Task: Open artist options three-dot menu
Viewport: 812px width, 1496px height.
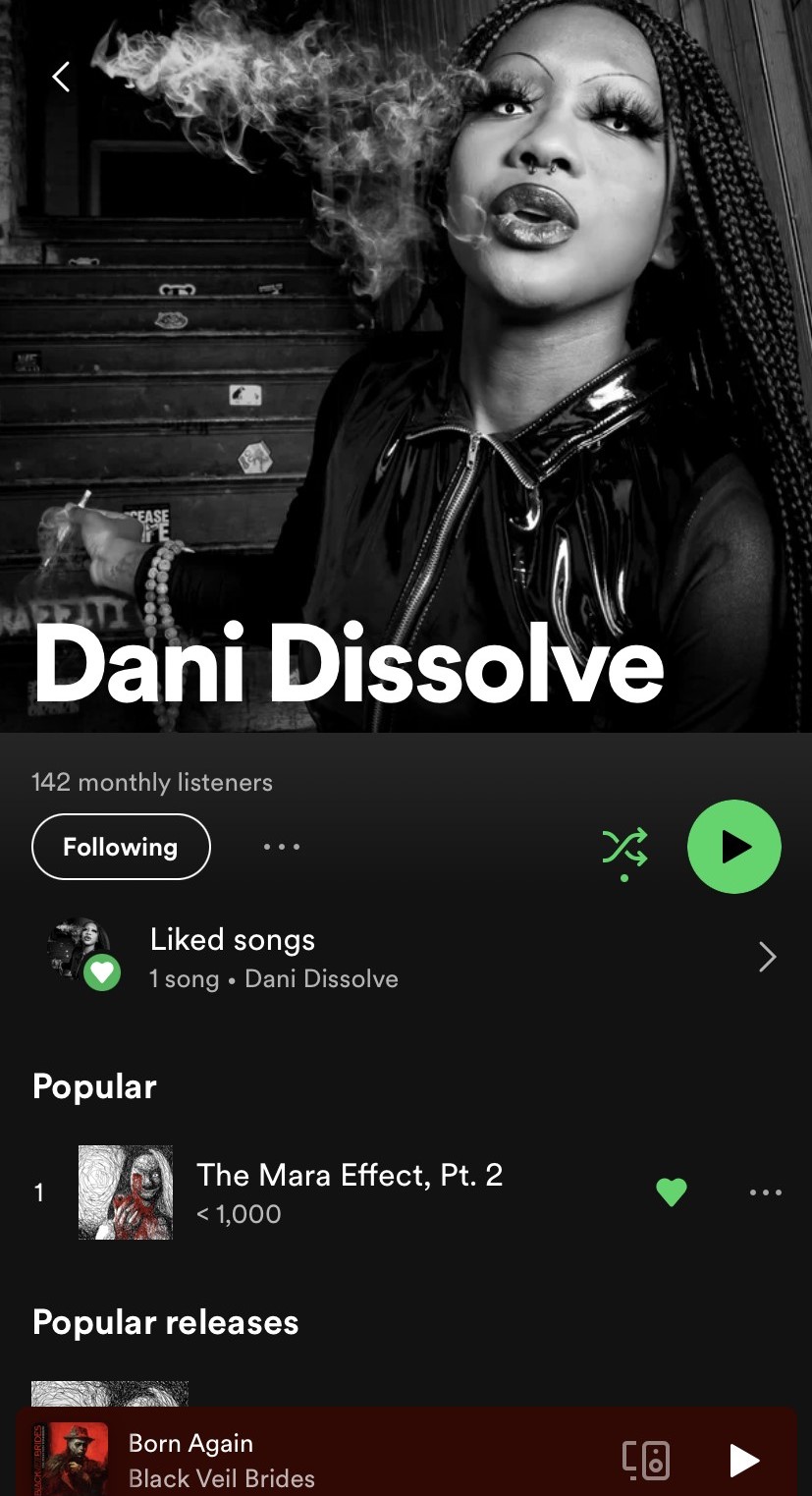Action: [282, 847]
